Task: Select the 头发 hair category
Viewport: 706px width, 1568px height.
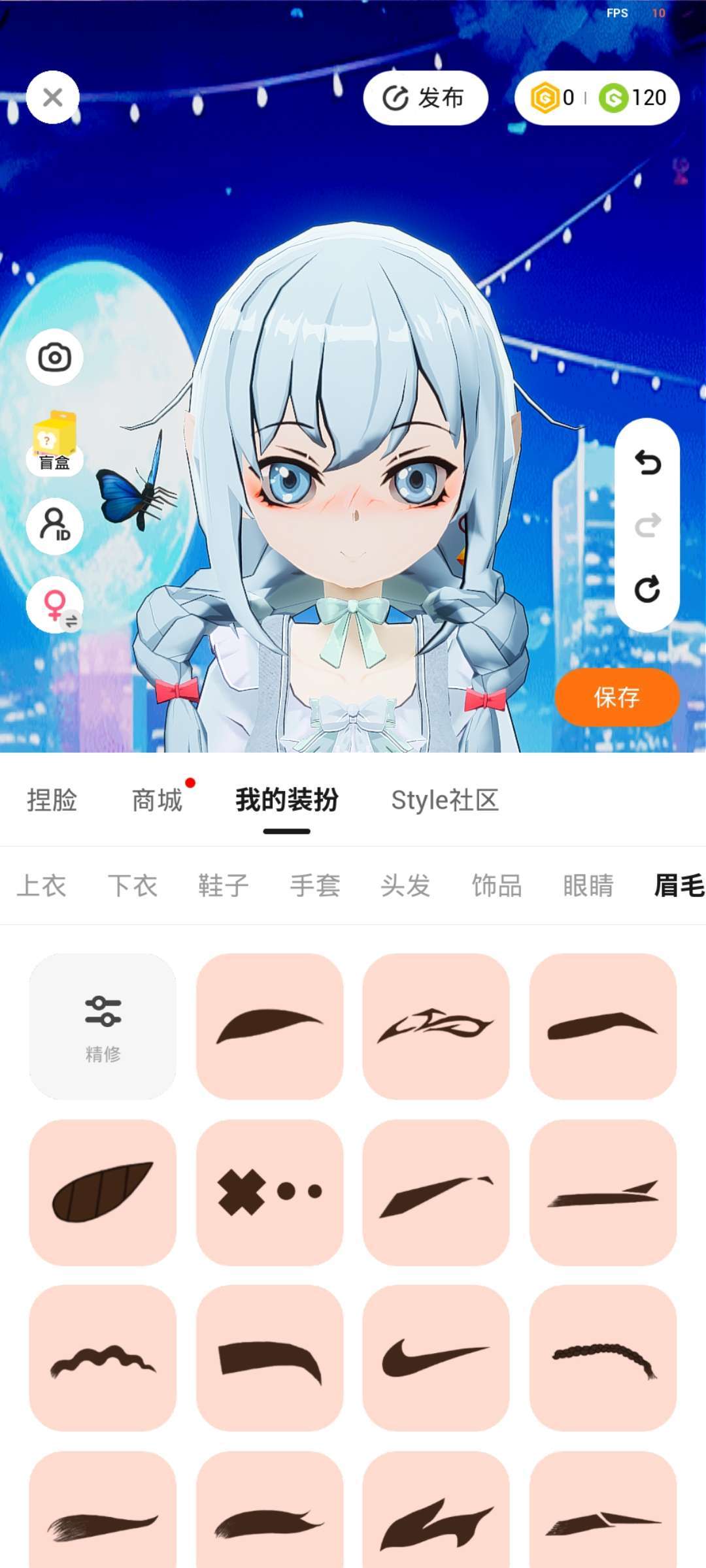Action: pyautogui.click(x=405, y=886)
